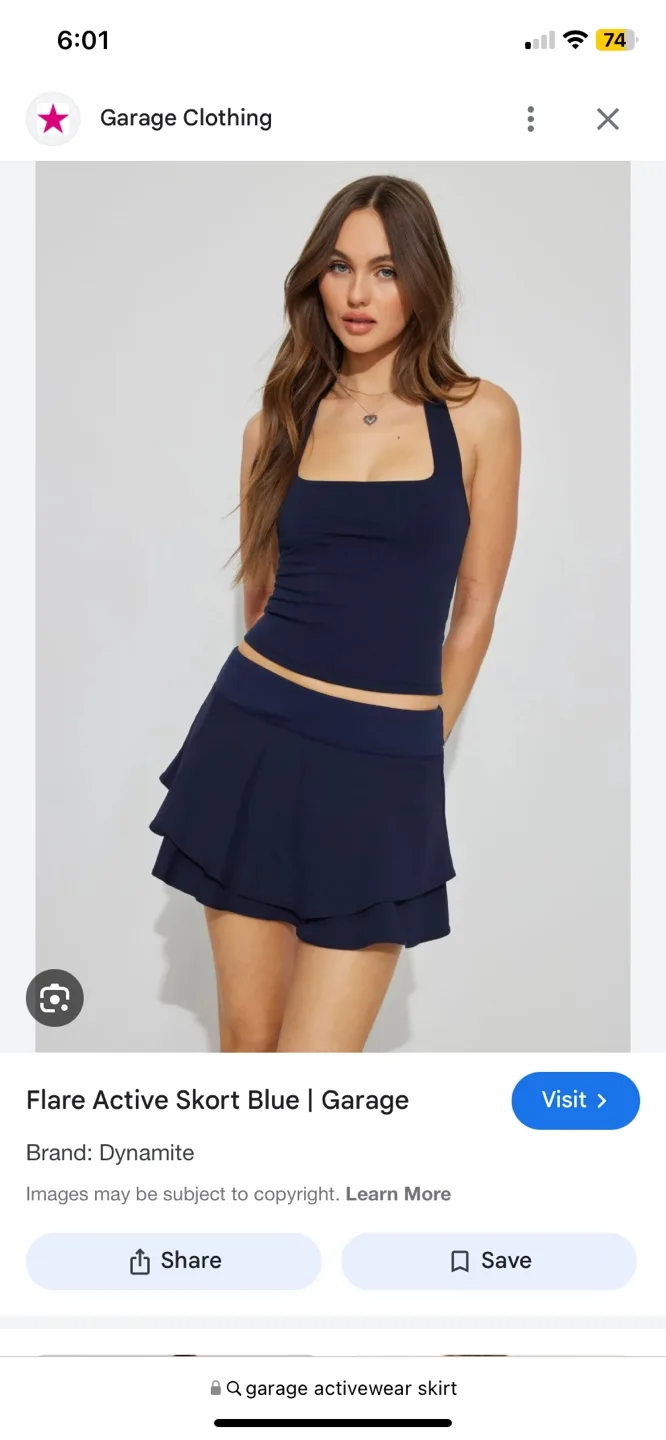Share this skort image

click(174, 1261)
